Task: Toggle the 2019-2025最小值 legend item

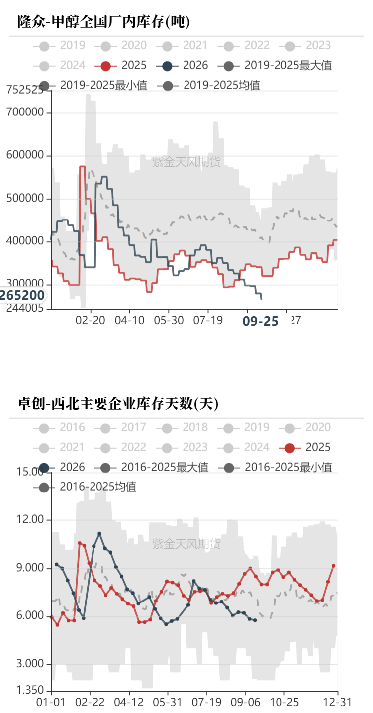Action: pyautogui.click(x=90, y=85)
